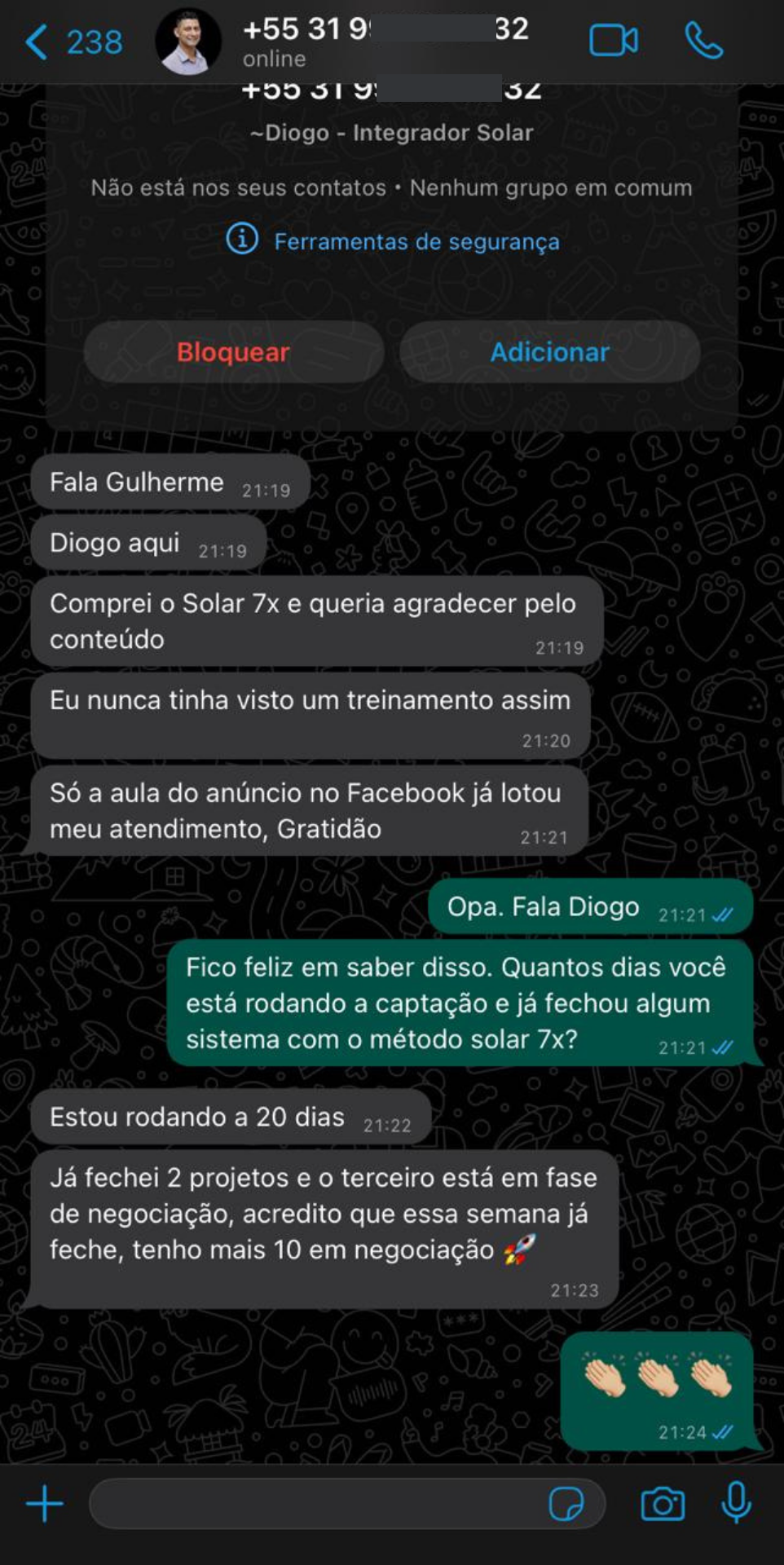Screen dimensions: 784x1565
Task: Block the contact with Bloquear
Action: (x=234, y=352)
